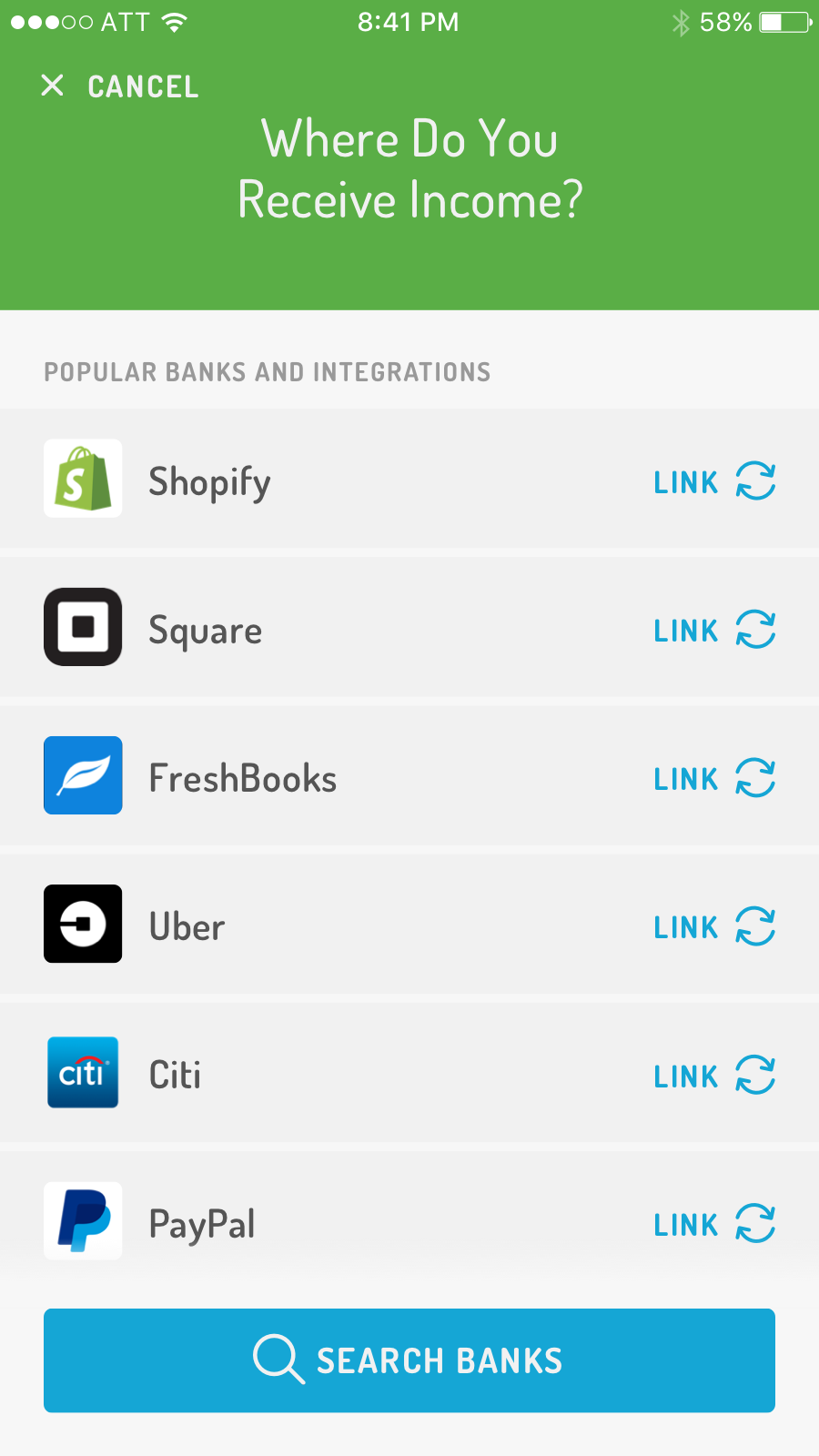
Task: Open the Search Banks button
Action: pyautogui.click(x=409, y=1360)
